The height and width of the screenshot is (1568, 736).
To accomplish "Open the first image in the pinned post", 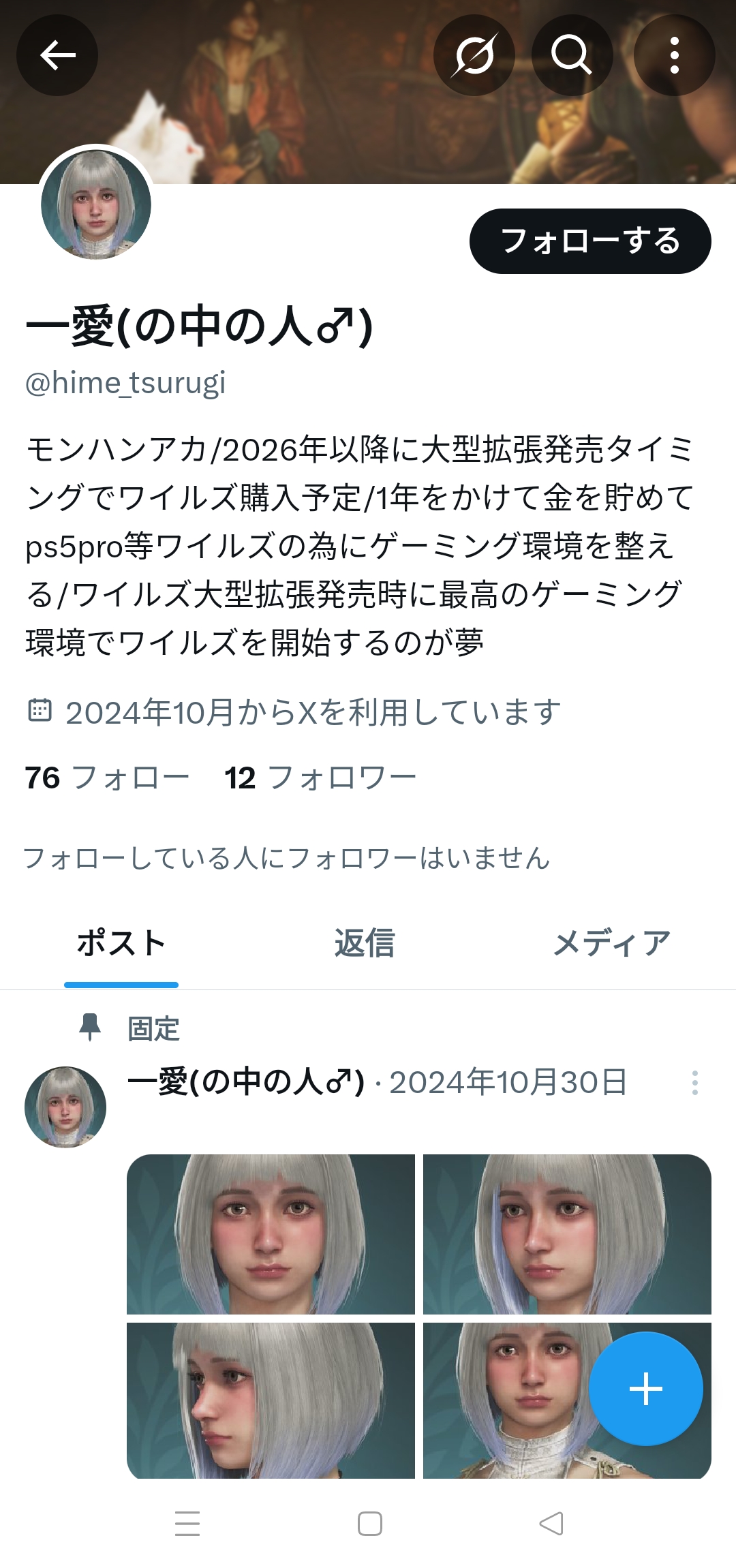I will [271, 1234].
